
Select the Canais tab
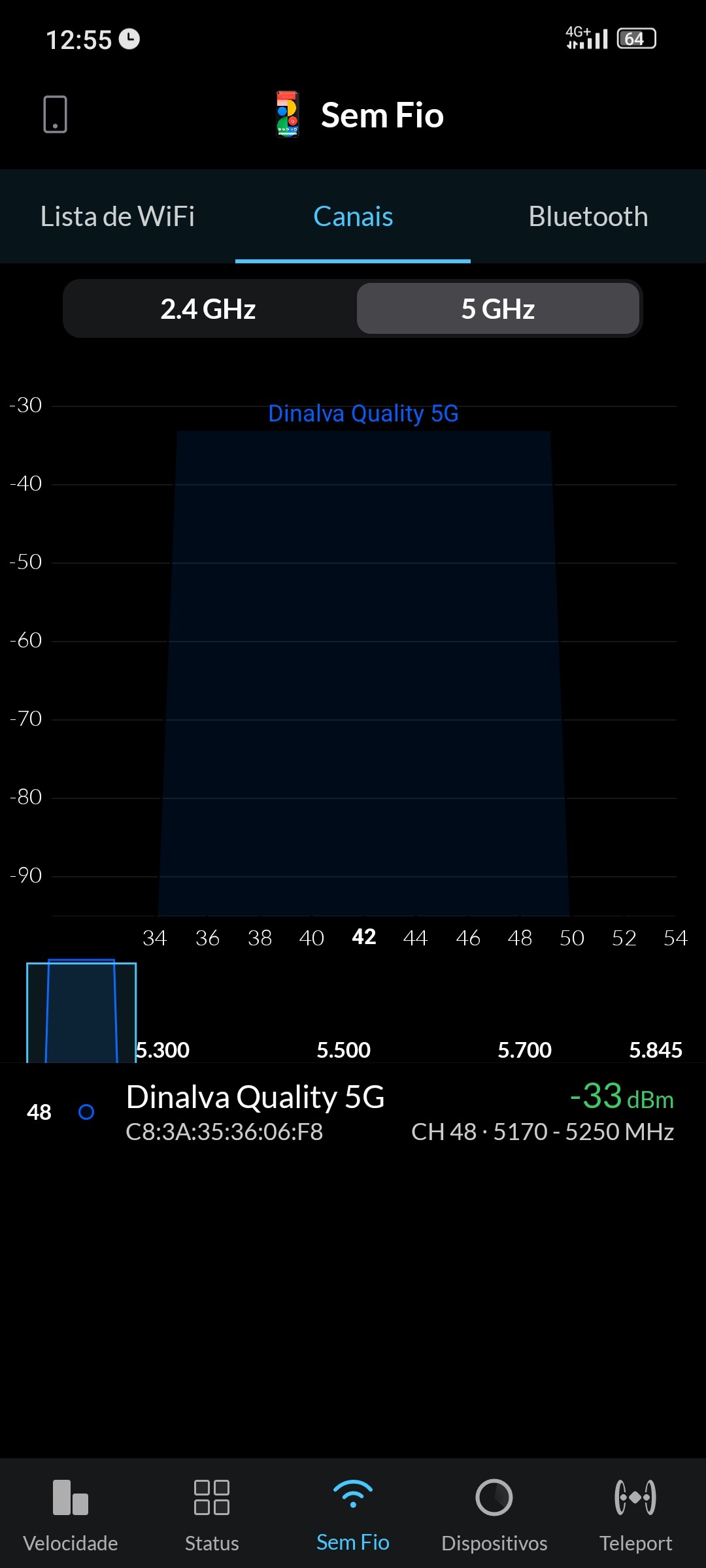pyautogui.click(x=353, y=217)
